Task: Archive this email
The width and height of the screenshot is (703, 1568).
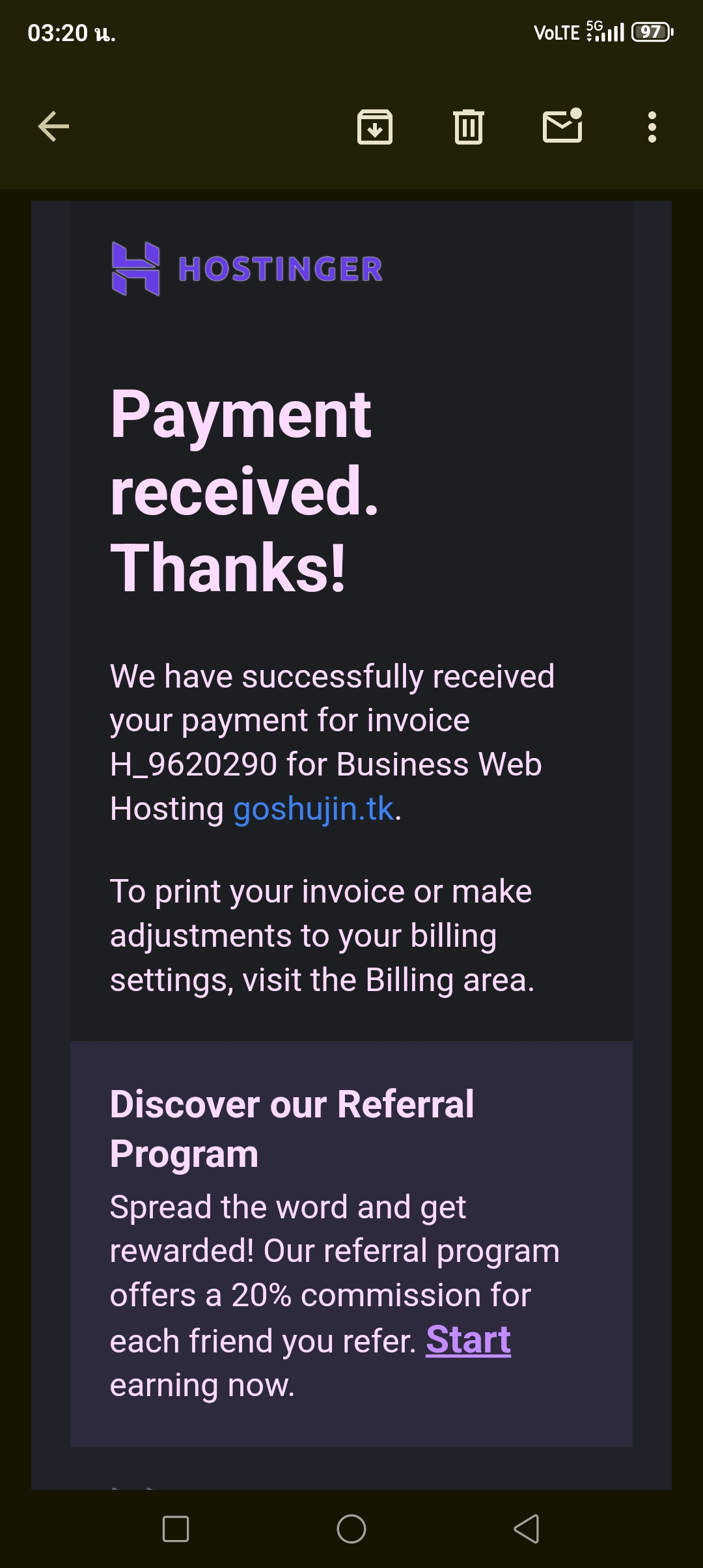Action: (375, 126)
